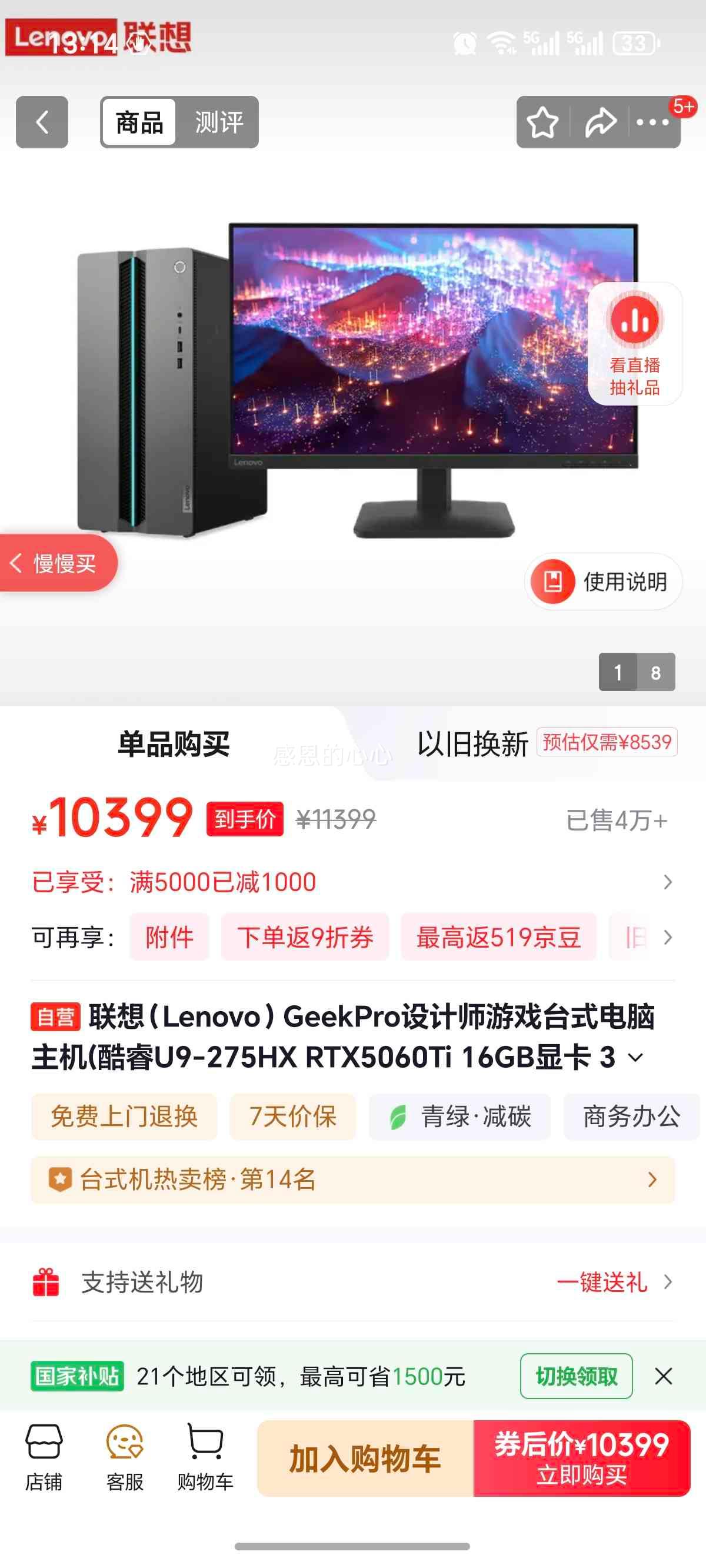This screenshot has width=706, height=1568.
Task: Tap 切换领取 to switch subsidy region
Action: pyautogui.click(x=576, y=1376)
